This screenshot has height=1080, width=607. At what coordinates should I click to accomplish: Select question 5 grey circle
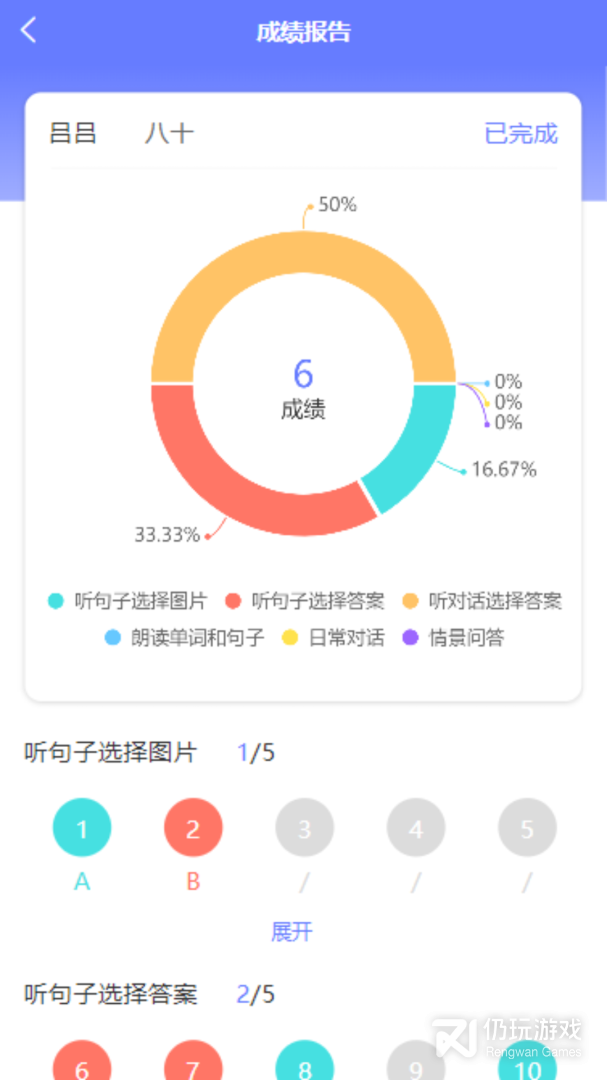click(x=527, y=829)
